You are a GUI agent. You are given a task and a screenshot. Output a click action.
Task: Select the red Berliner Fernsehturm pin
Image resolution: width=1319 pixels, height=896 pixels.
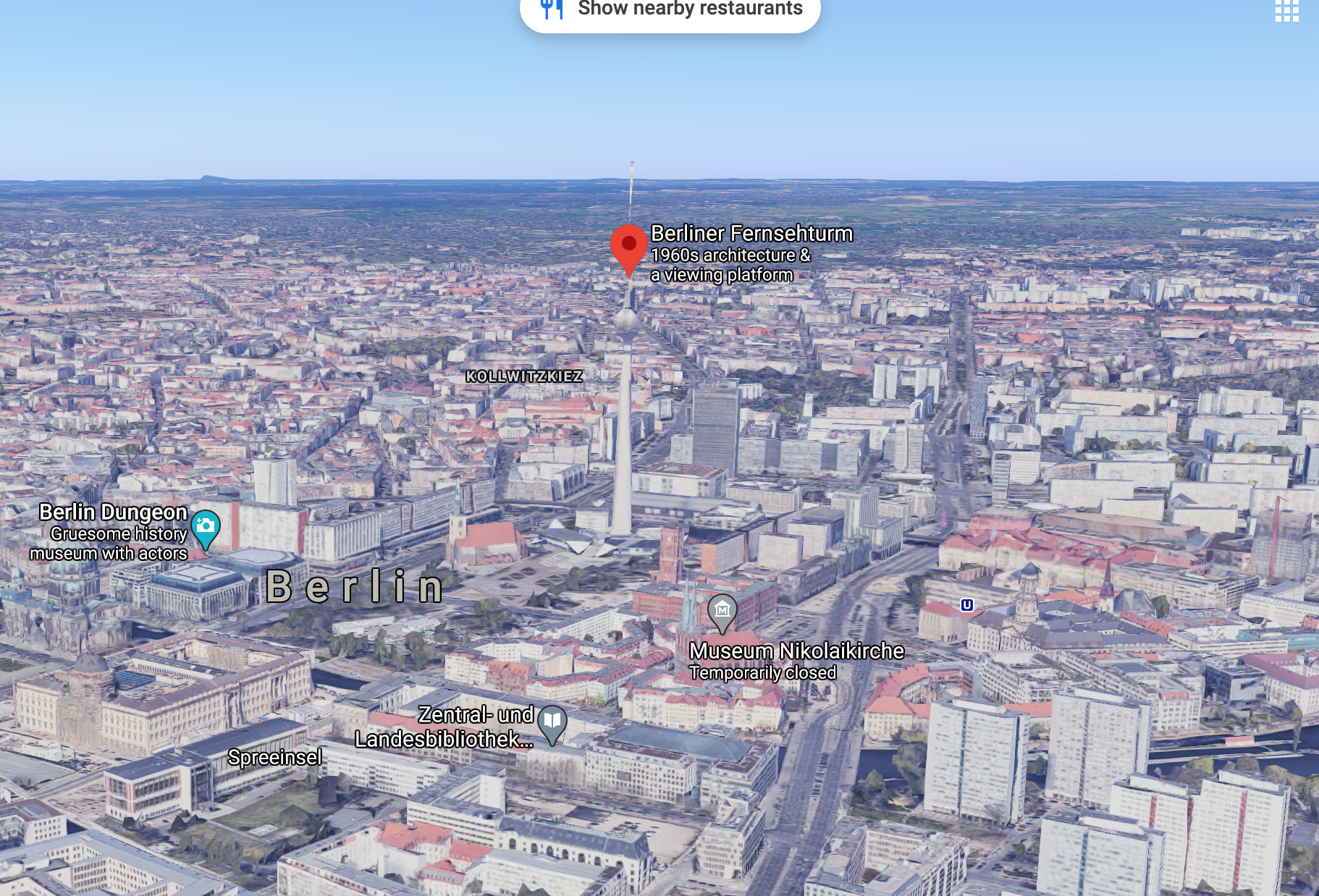click(x=628, y=247)
